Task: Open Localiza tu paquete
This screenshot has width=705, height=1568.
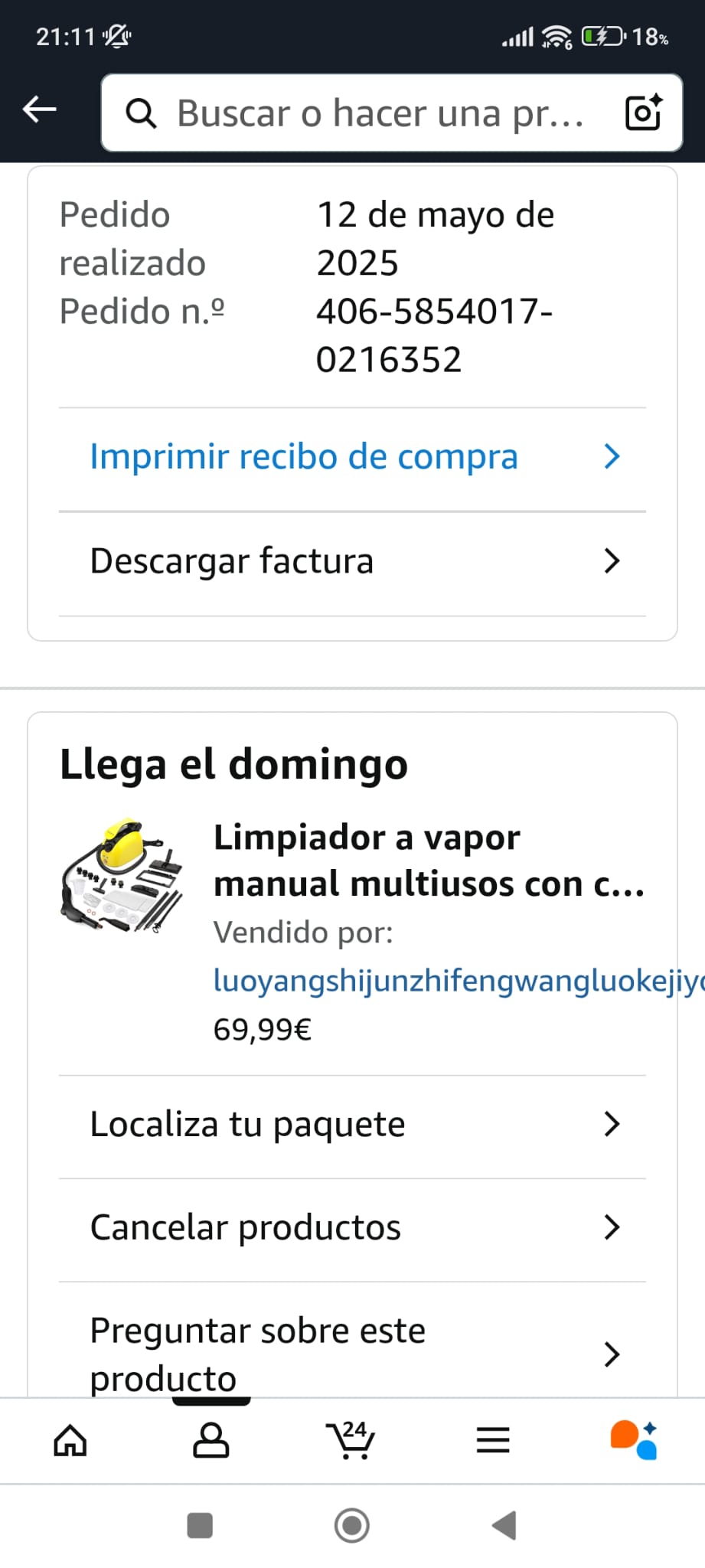Action: click(x=352, y=1125)
